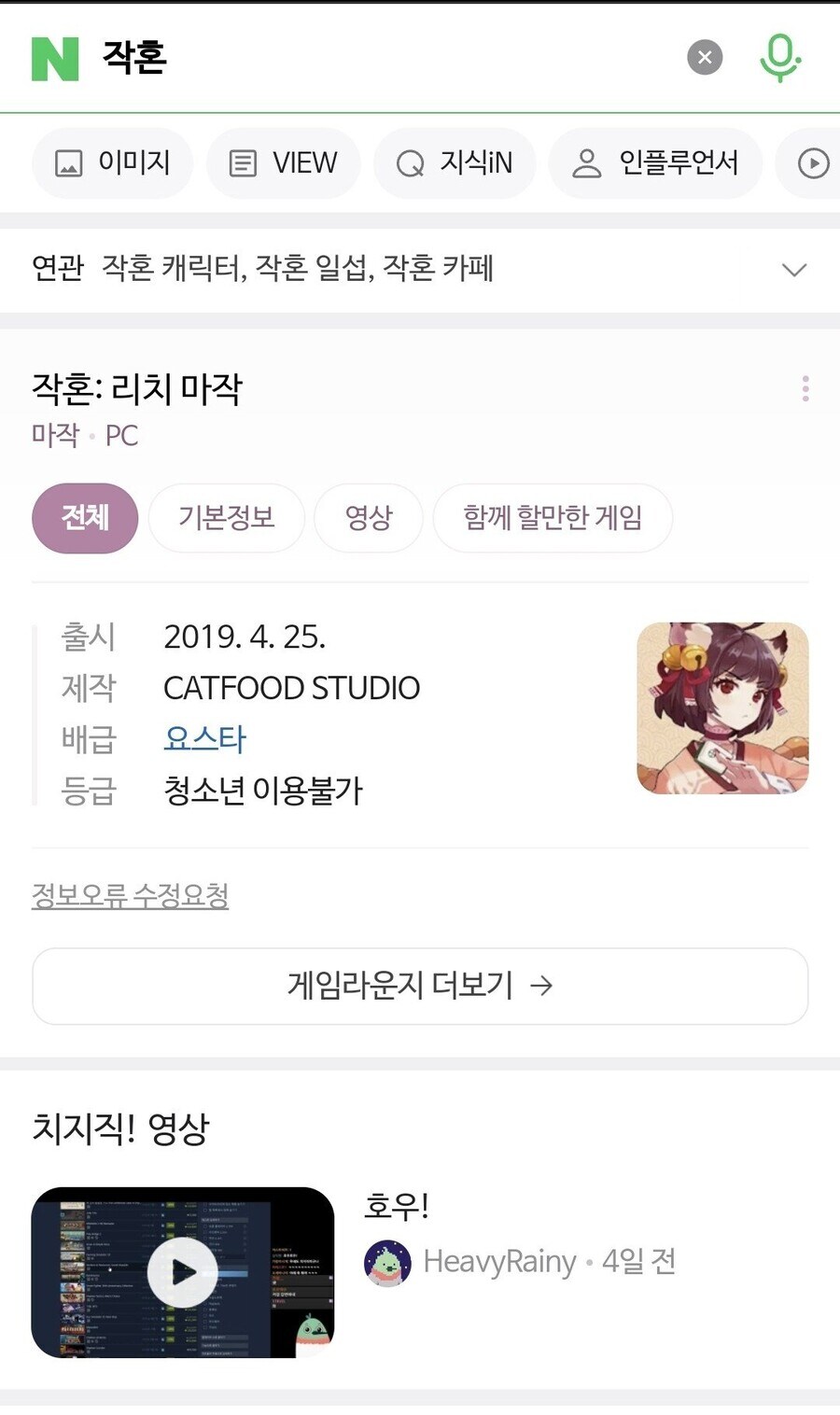This screenshot has height=1415, width=840.
Task: Open the publisher link 요스타
Action: click(x=204, y=739)
